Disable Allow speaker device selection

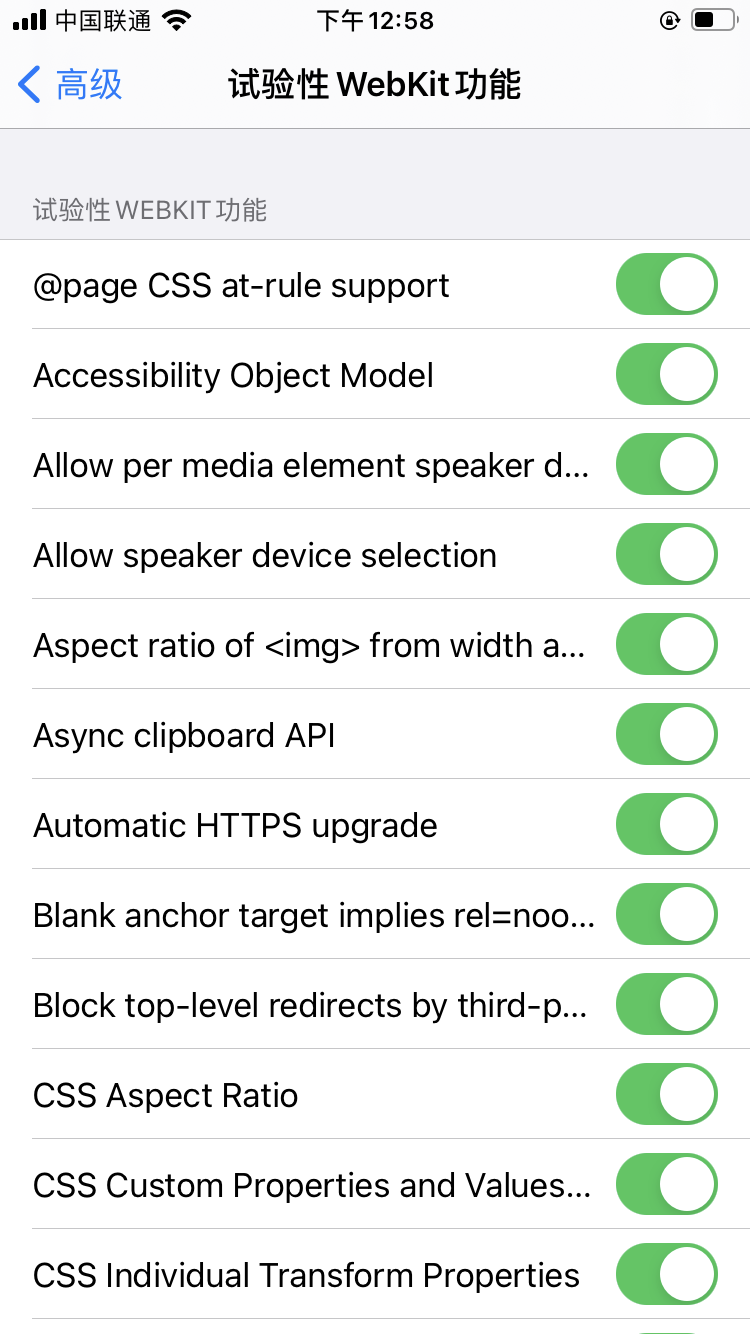click(x=666, y=555)
